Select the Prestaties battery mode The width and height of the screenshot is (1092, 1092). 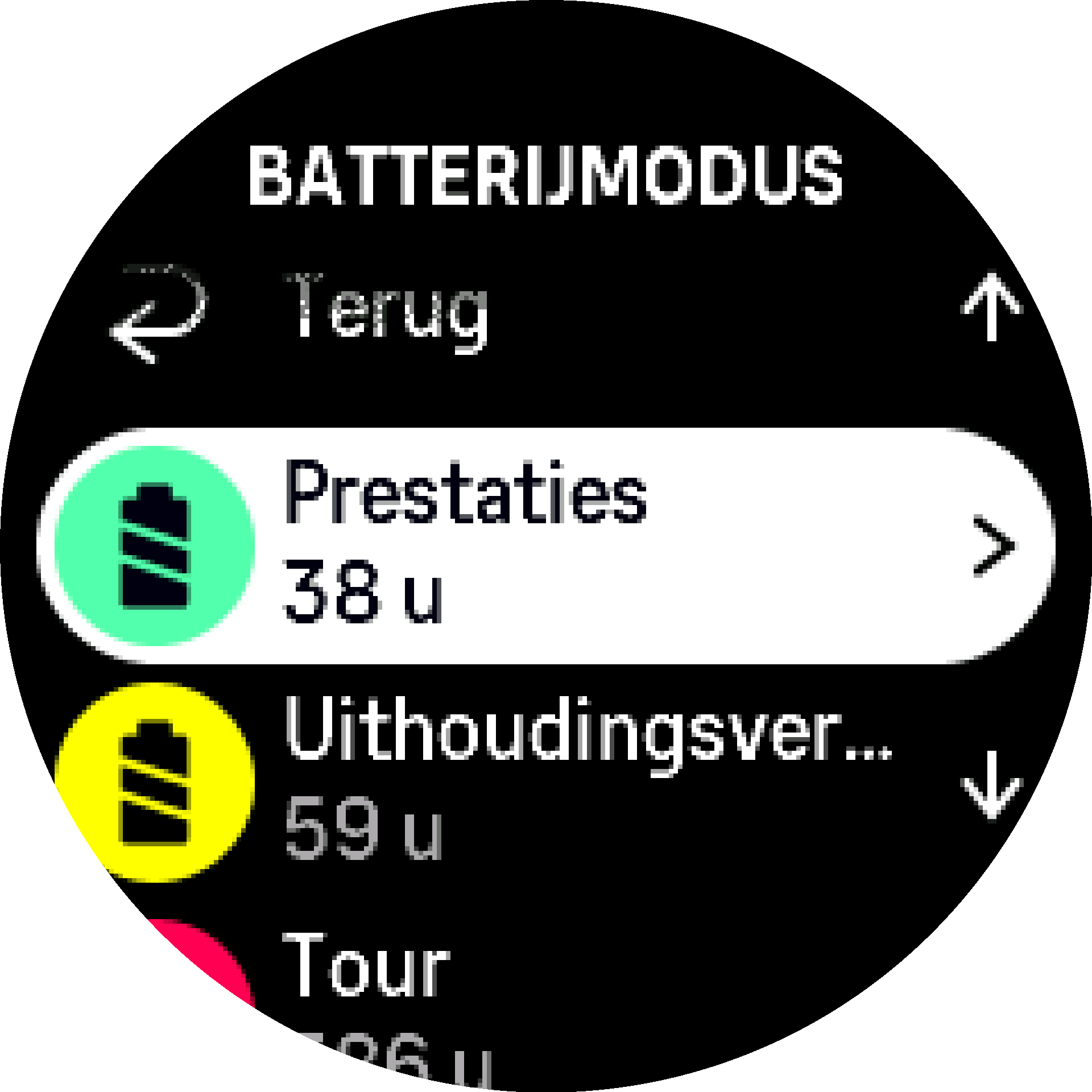tap(546, 545)
